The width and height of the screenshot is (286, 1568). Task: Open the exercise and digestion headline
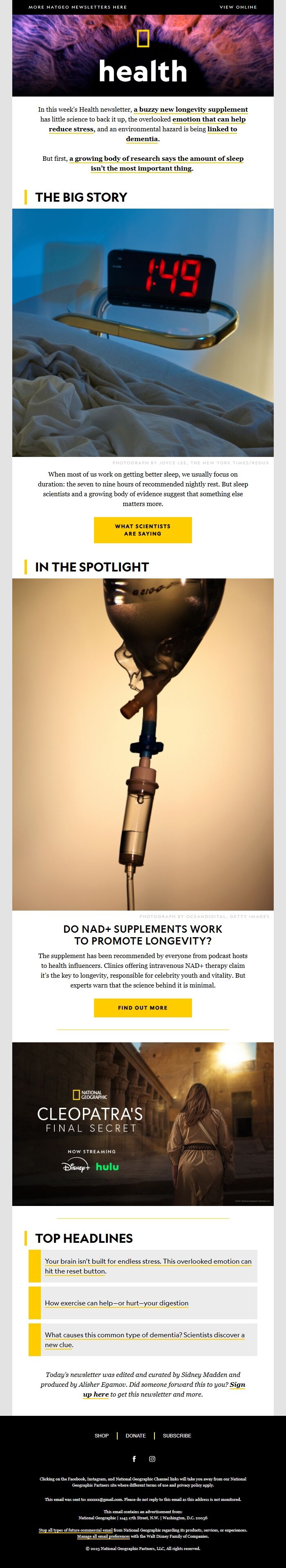[x=116, y=1303]
